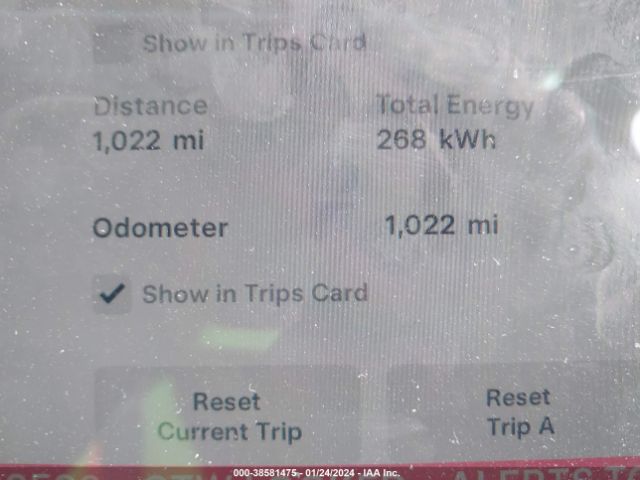Tap Reset Trip A button
The image size is (640, 480).
518,412
